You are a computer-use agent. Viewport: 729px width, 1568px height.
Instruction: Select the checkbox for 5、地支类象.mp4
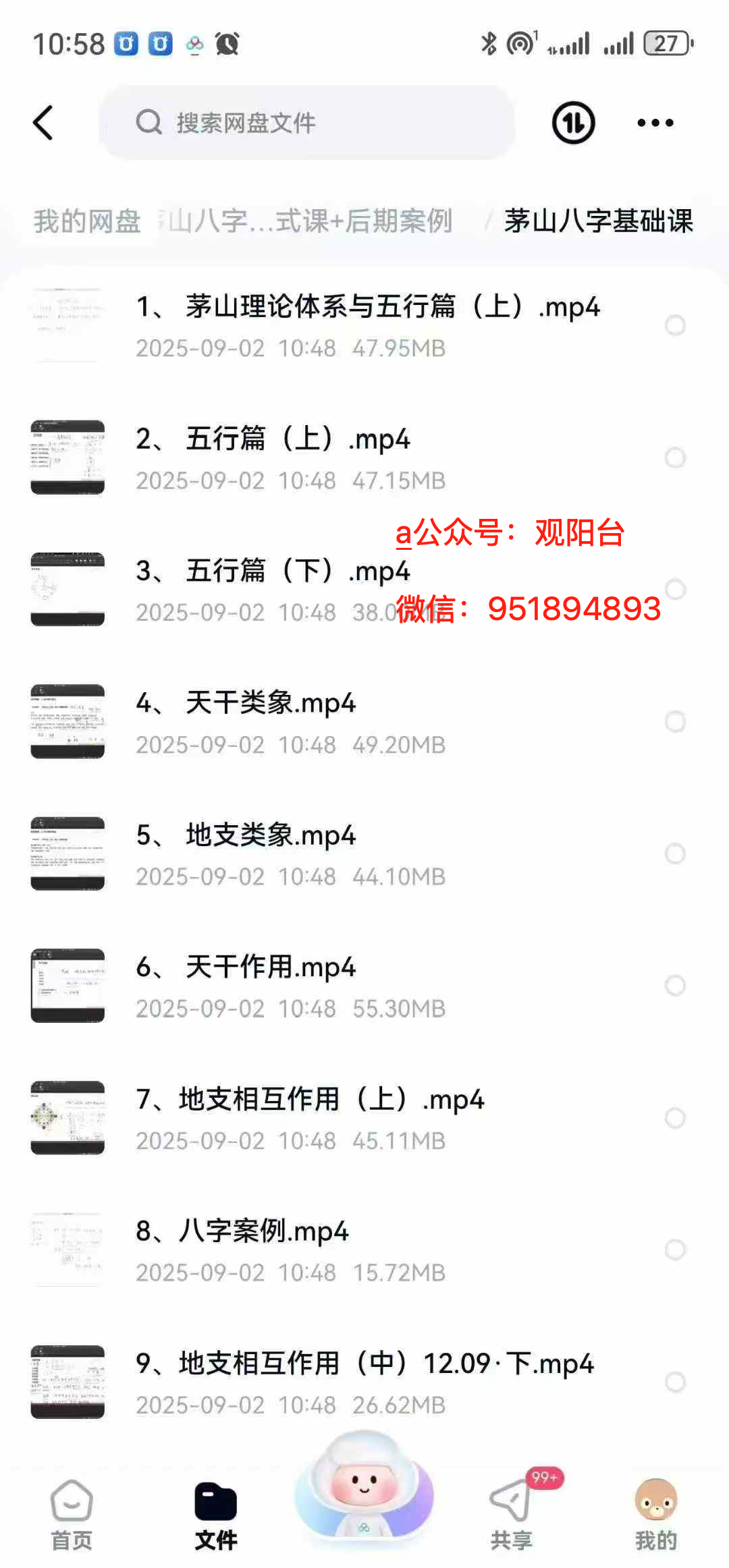pyautogui.click(x=675, y=853)
